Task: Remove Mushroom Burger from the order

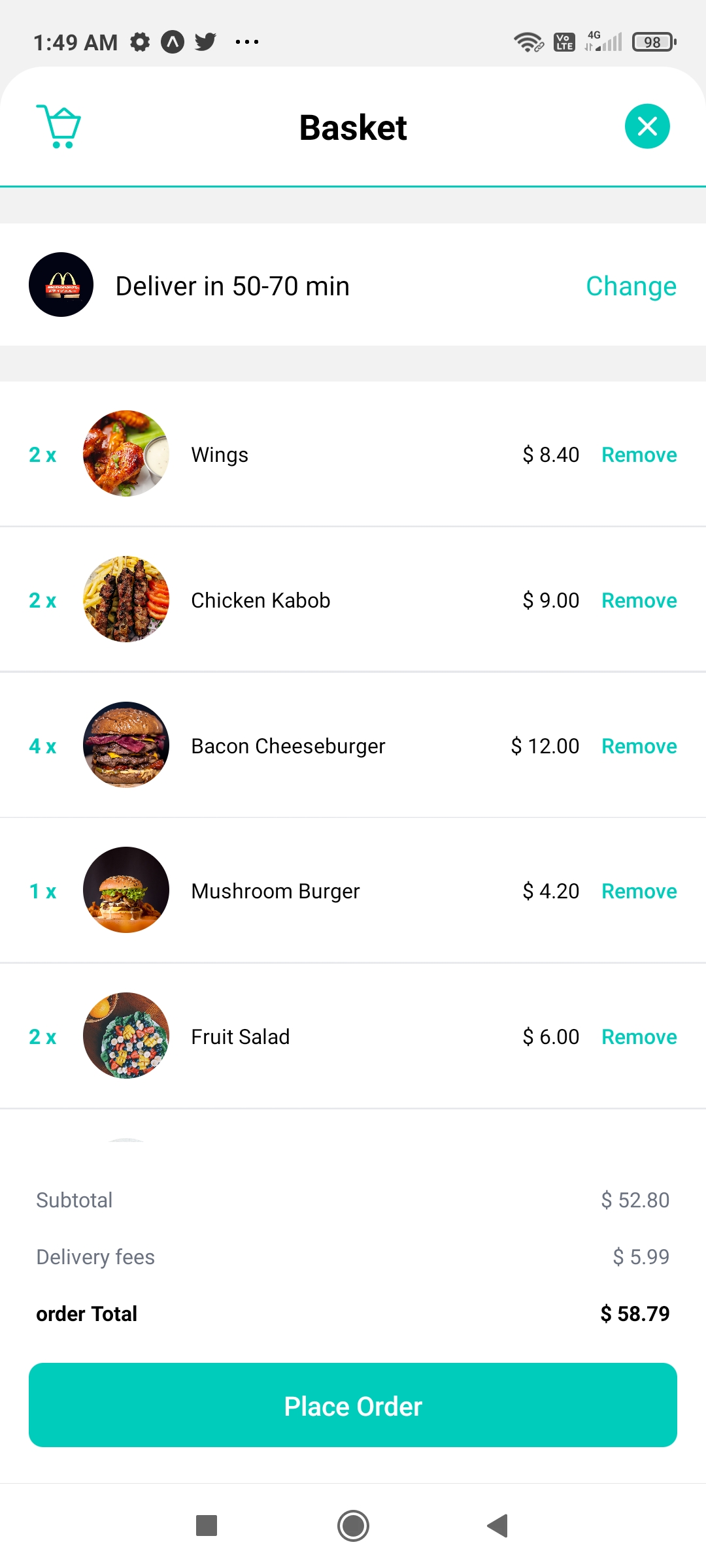Action: [639, 891]
